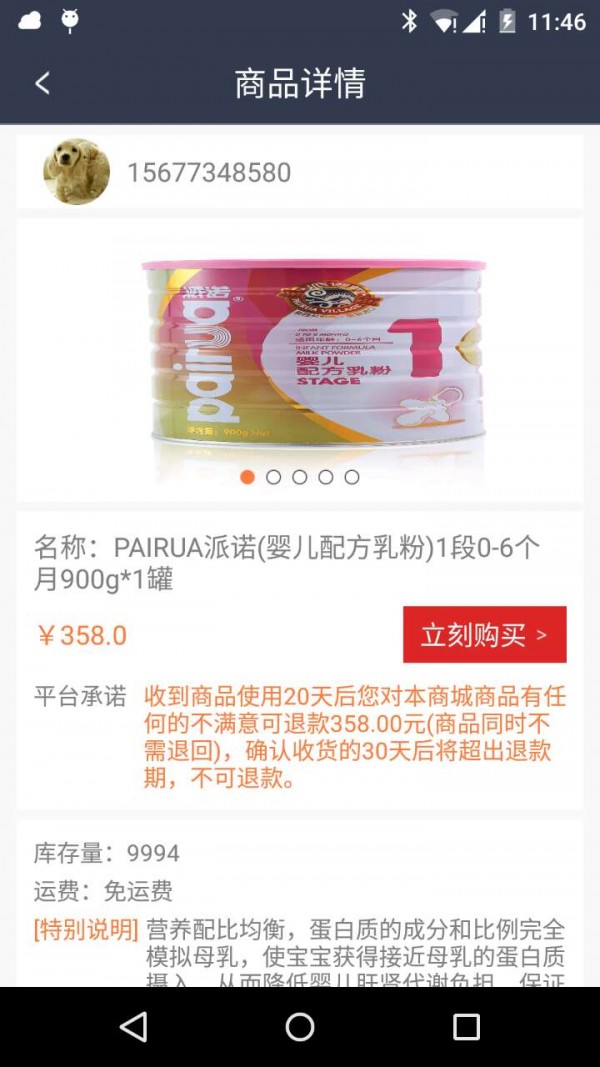
Task: Go back from the 商品详情 page
Action: (x=42, y=83)
